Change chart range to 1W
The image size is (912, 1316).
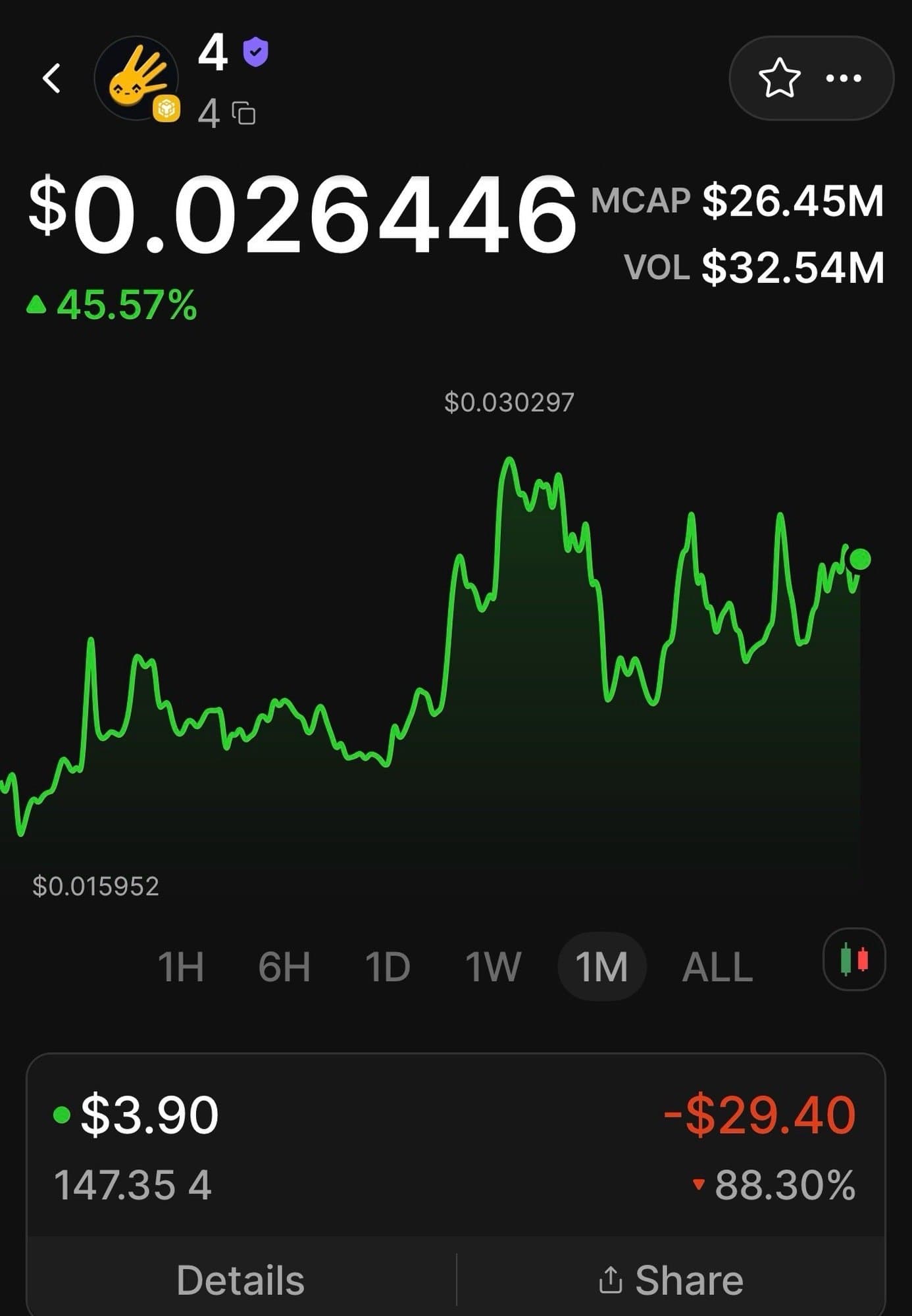pos(493,967)
